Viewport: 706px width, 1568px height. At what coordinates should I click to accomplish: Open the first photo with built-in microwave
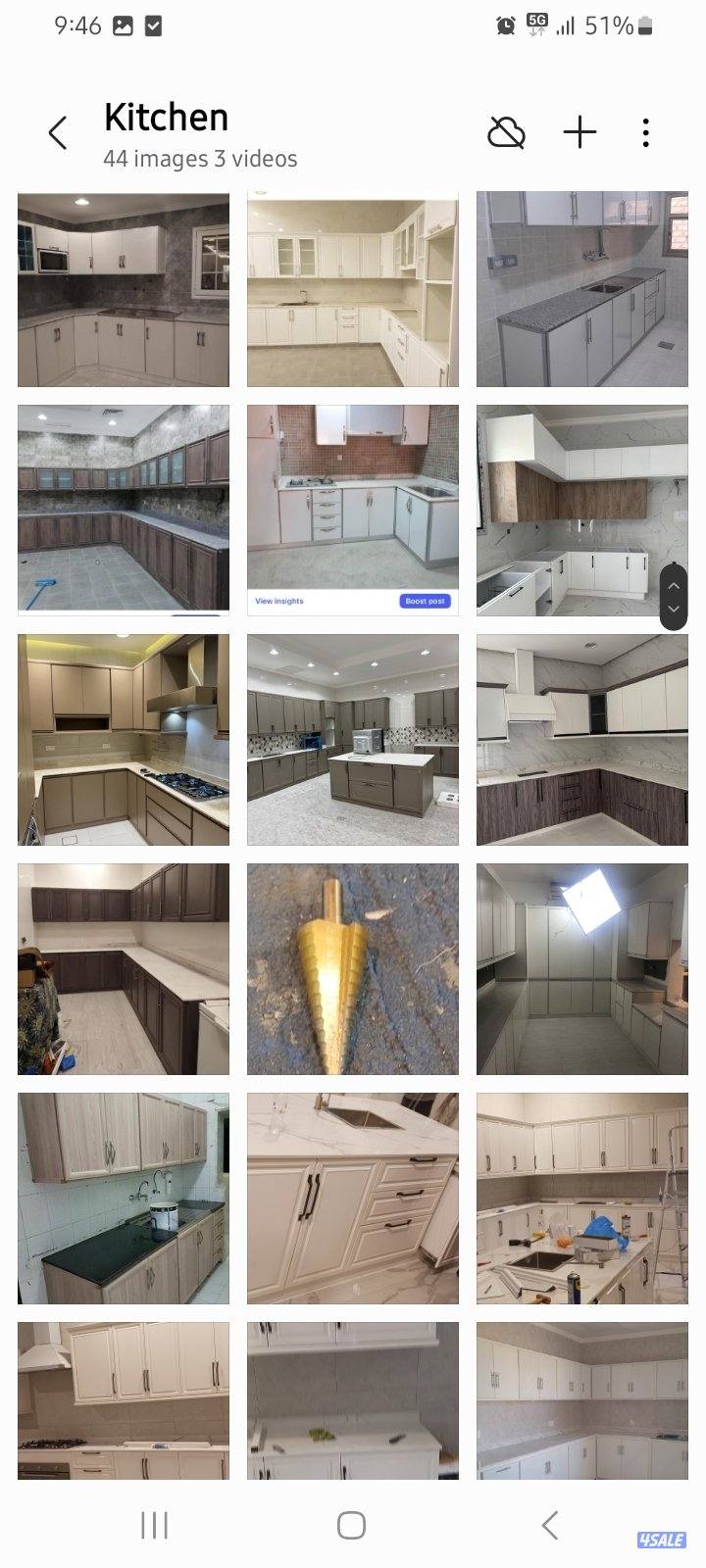point(124,290)
